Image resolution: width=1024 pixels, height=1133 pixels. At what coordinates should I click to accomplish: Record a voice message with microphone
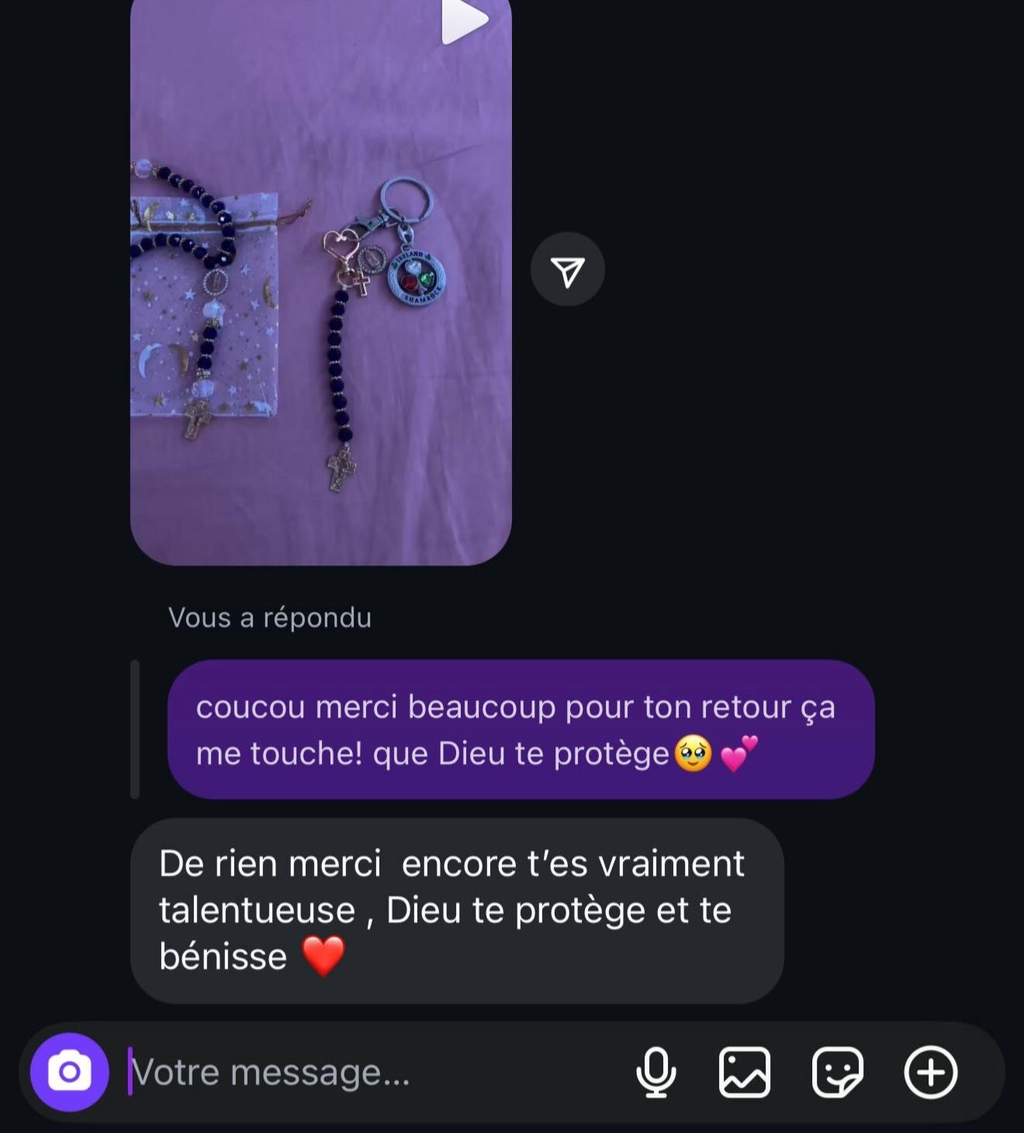[656, 1073]
